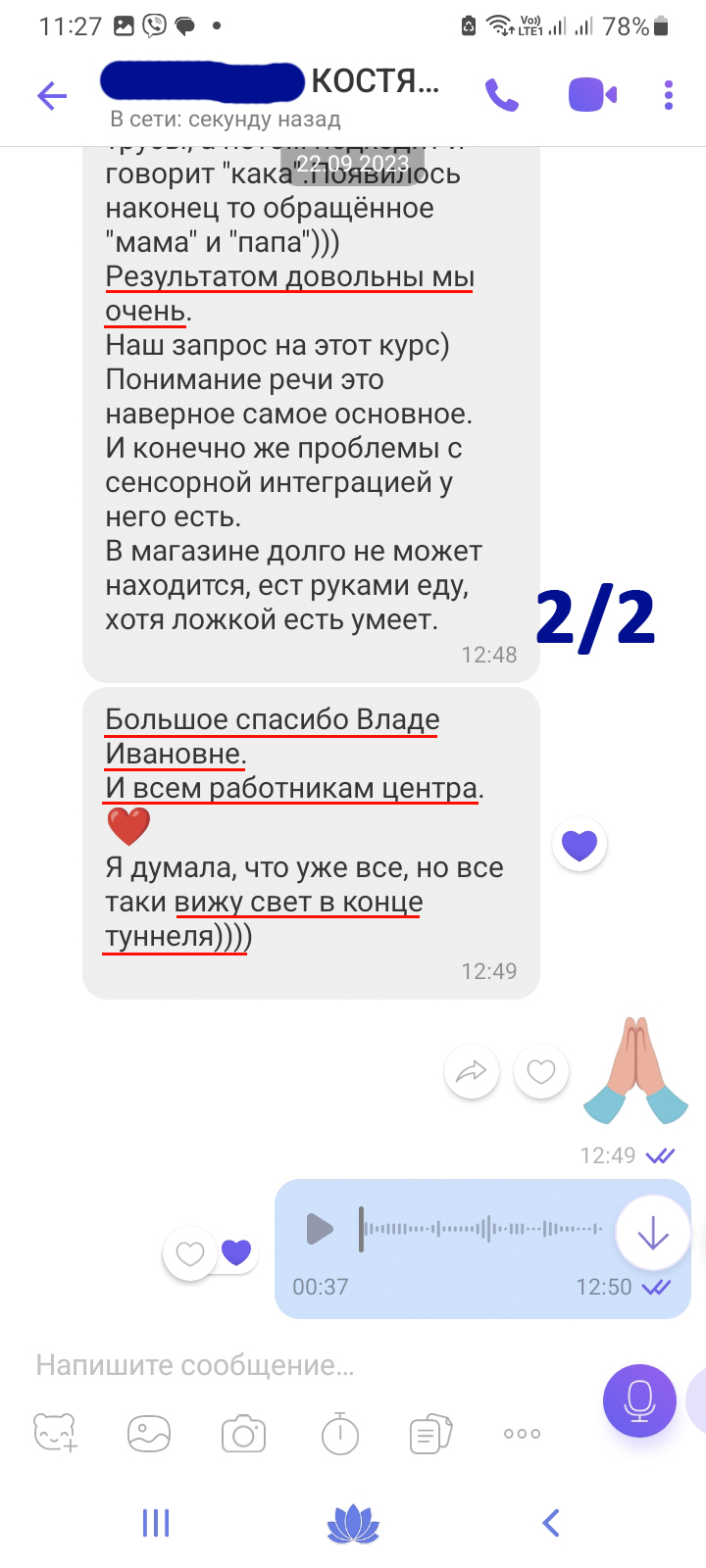The width and height of the screenshot is (706, 1568).
Task: Open the camera to take a photo
Action: (243, 1435)
